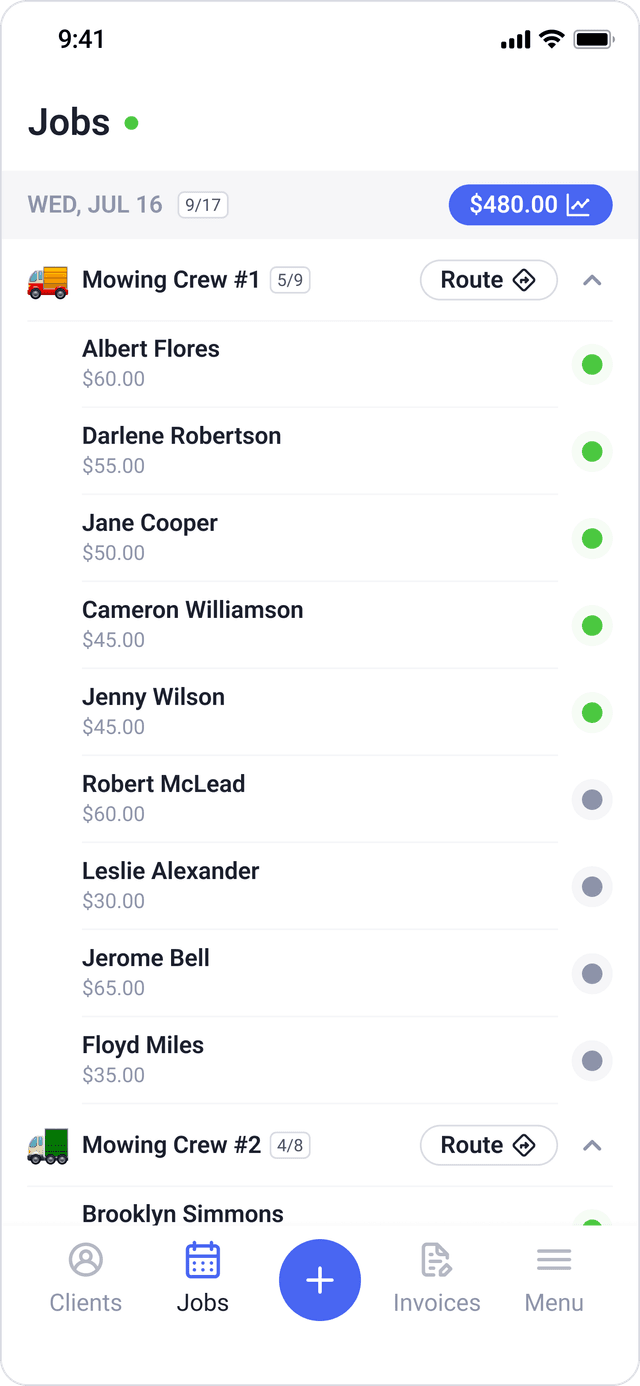Open the $480.00 revenue chart button
The image size is (640, 1386).
tap(530, 205)
